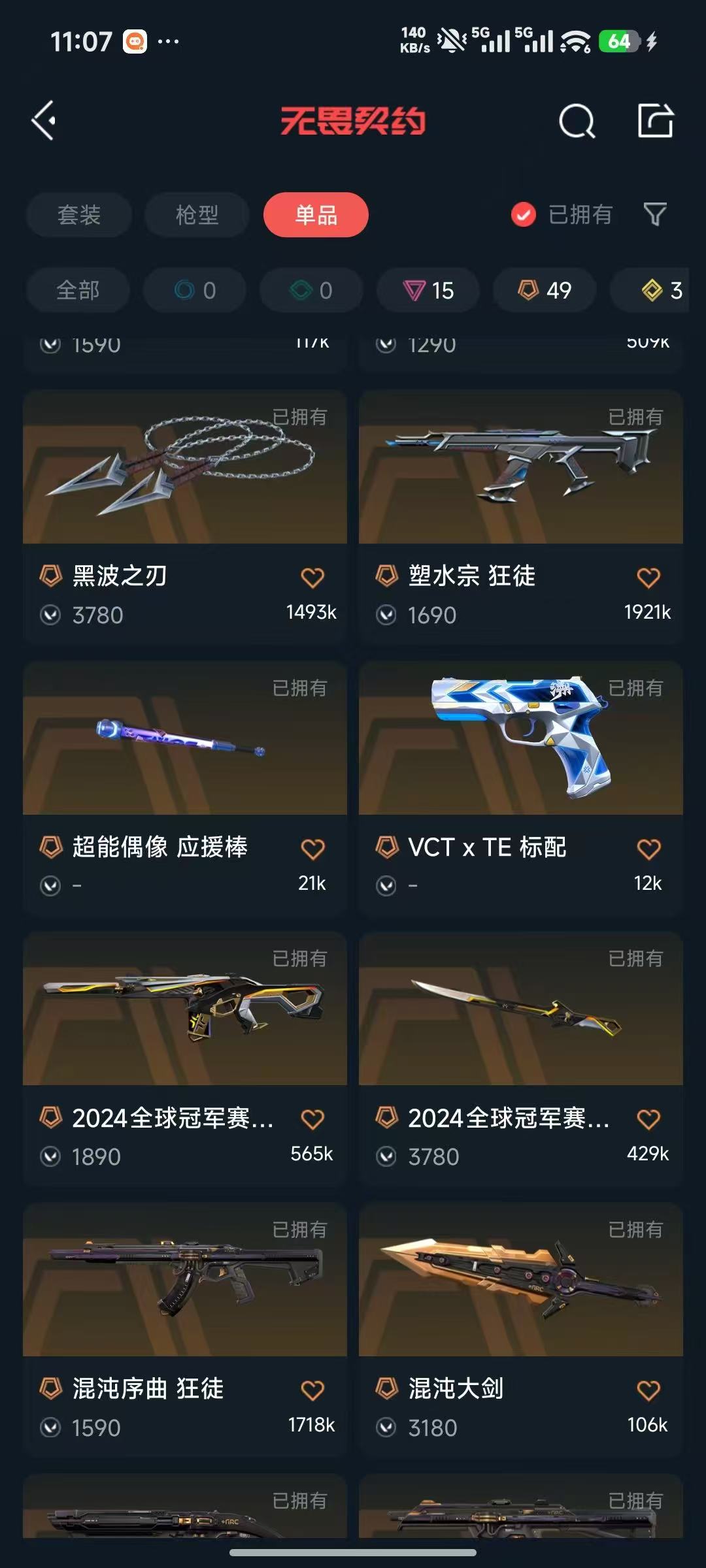The image size is (706, 1568).
Task: Open the VCT x TE 标配 card
Action: coord(521,788)
